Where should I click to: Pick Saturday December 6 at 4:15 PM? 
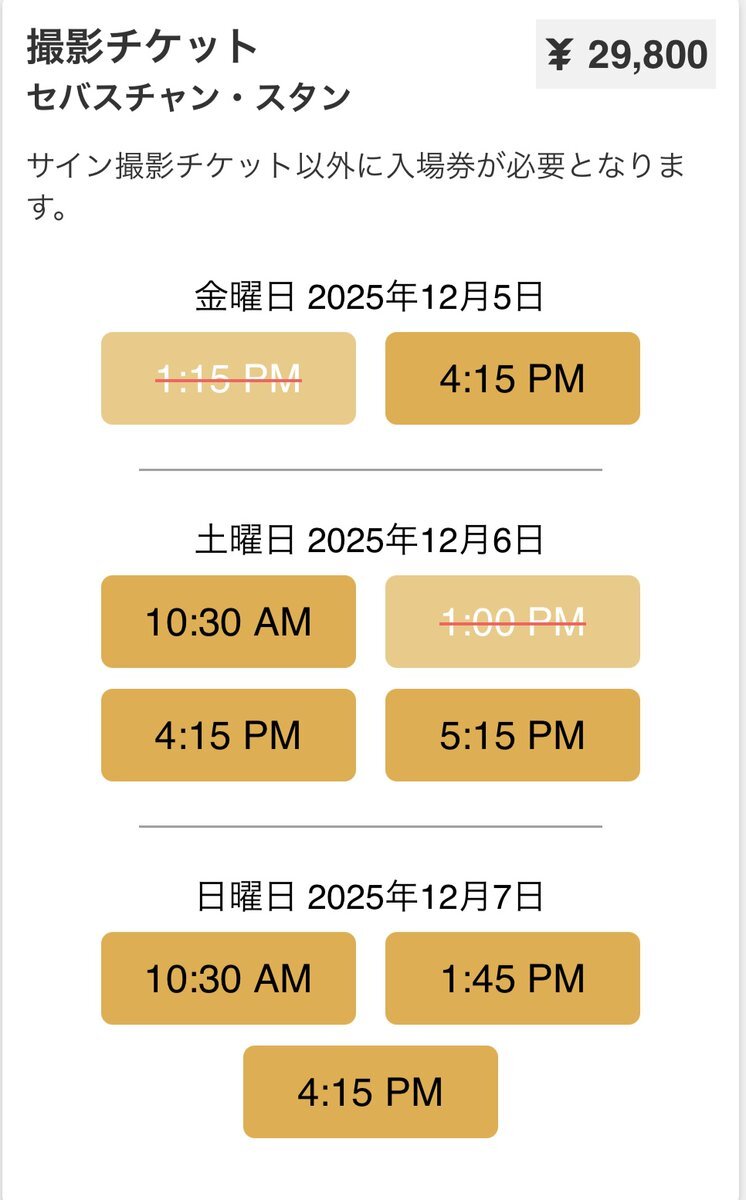(228, 735)
